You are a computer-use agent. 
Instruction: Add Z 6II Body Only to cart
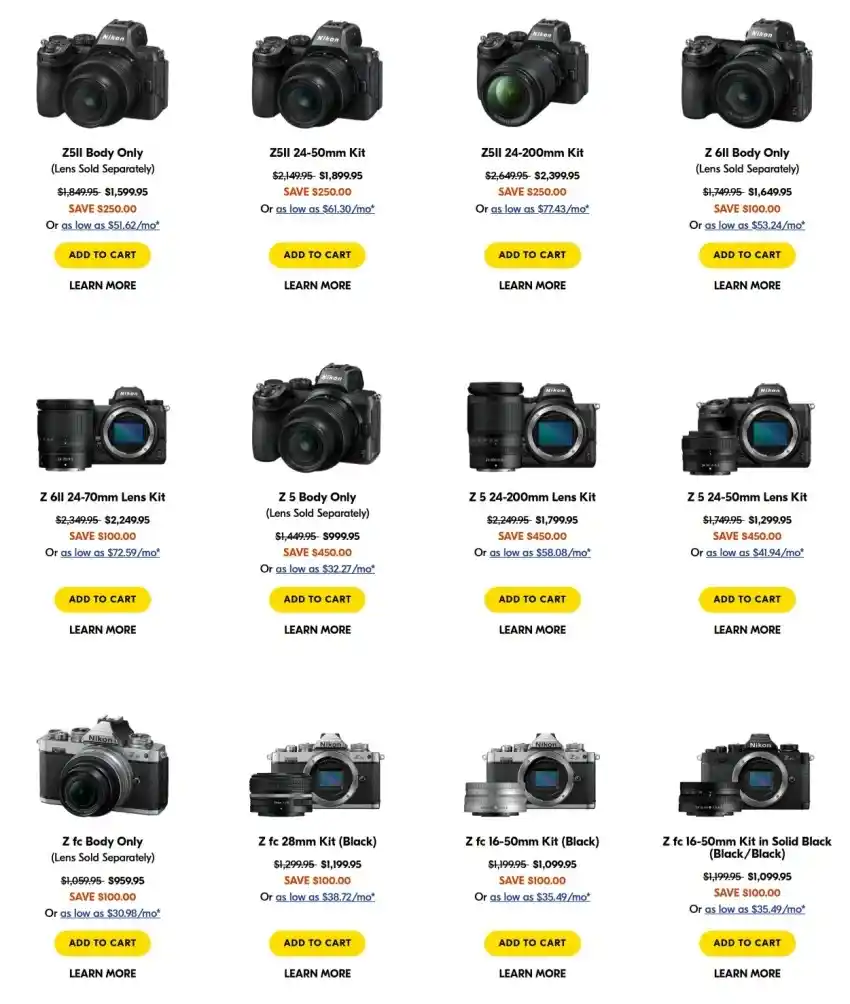pos(747,255)
